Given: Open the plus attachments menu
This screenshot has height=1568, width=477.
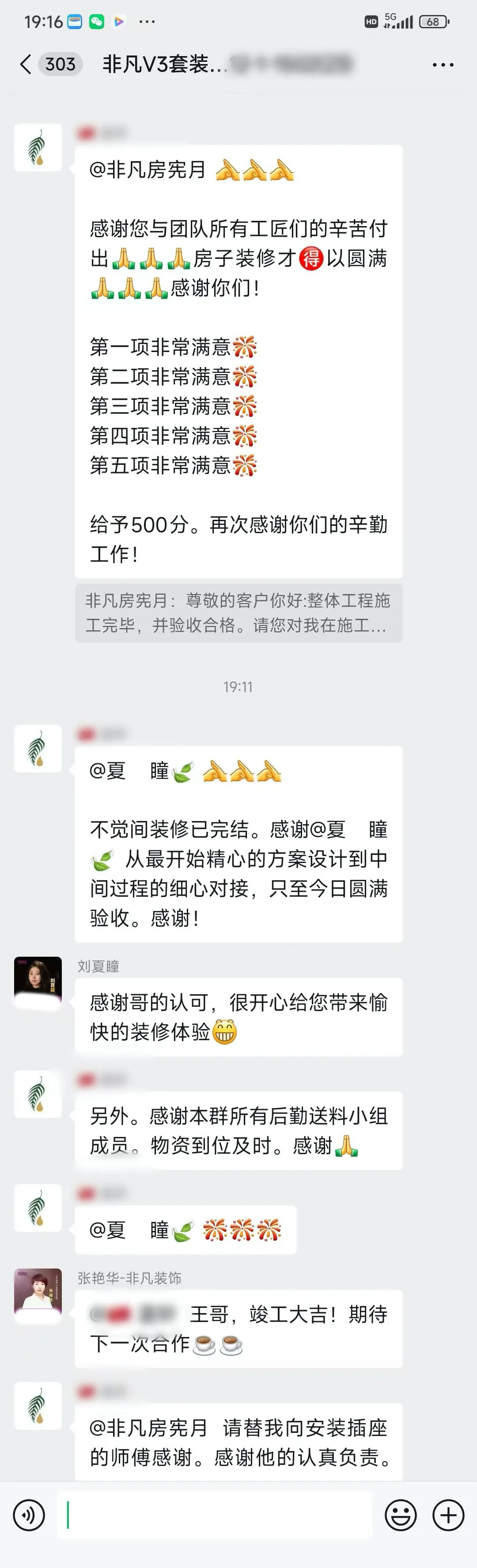Looking at the screenshot, I should [448, 1515].
